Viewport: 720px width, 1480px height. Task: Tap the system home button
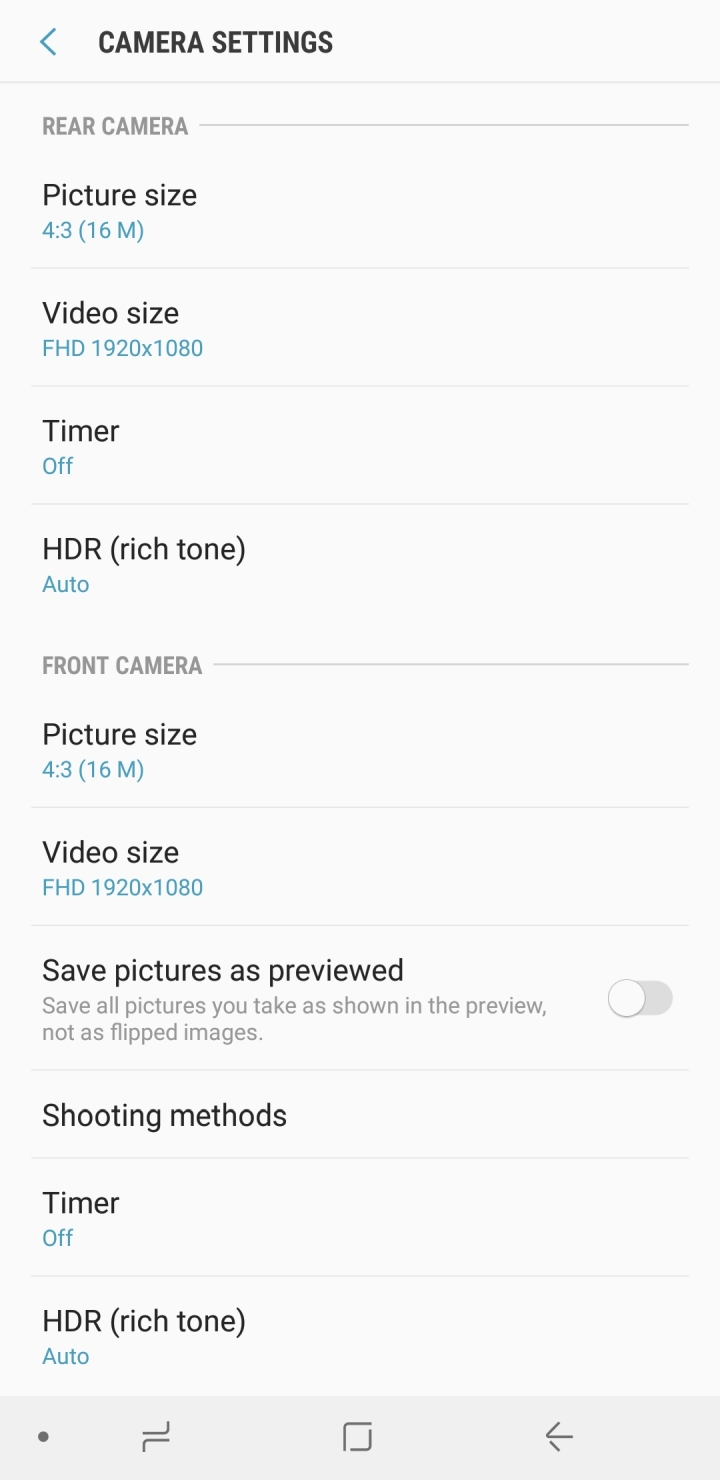point(357,1438)
